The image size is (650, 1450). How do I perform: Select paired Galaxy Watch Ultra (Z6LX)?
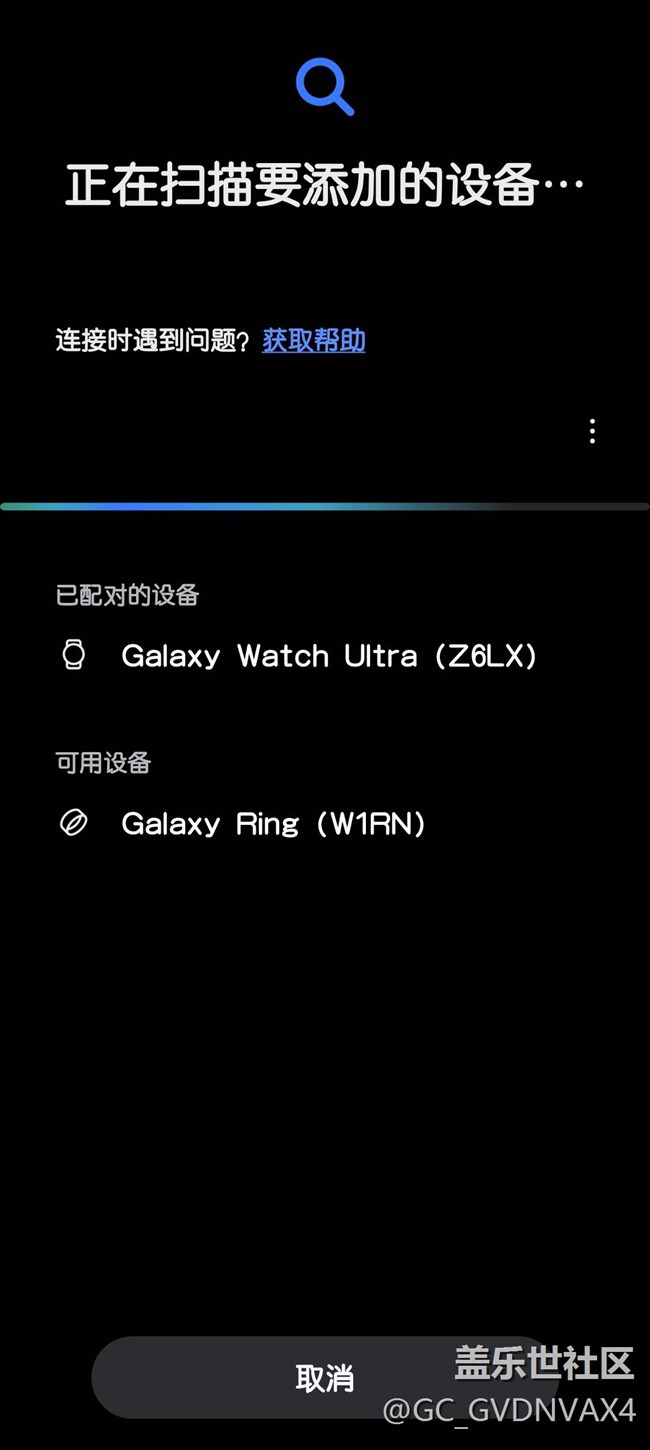click(329, 656)
